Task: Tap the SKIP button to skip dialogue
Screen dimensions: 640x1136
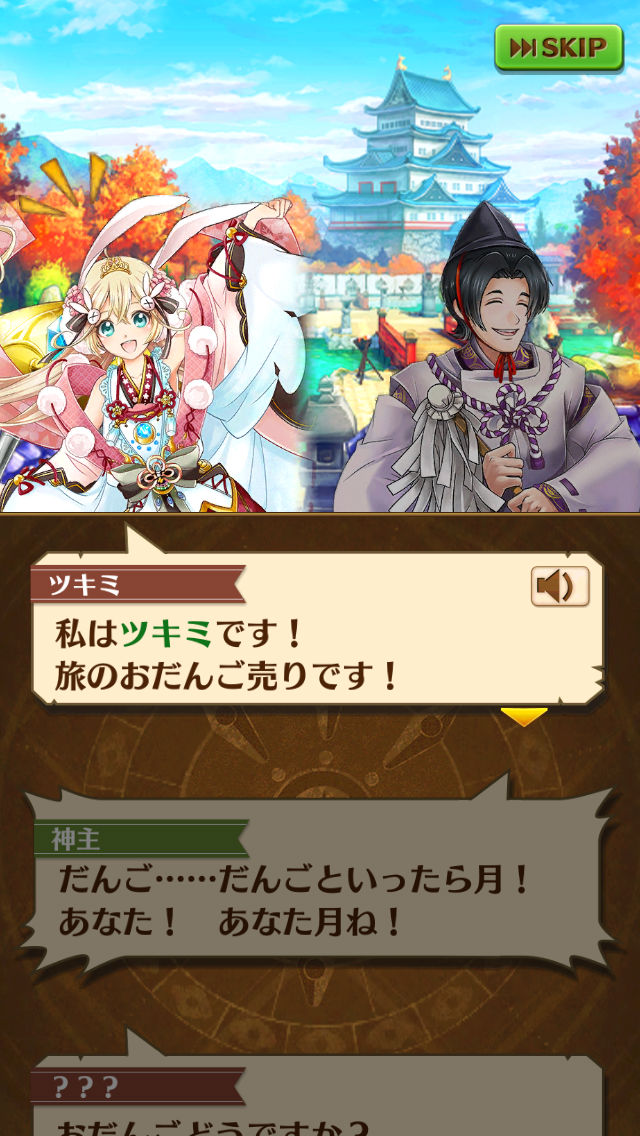Action: click(558, 47)
